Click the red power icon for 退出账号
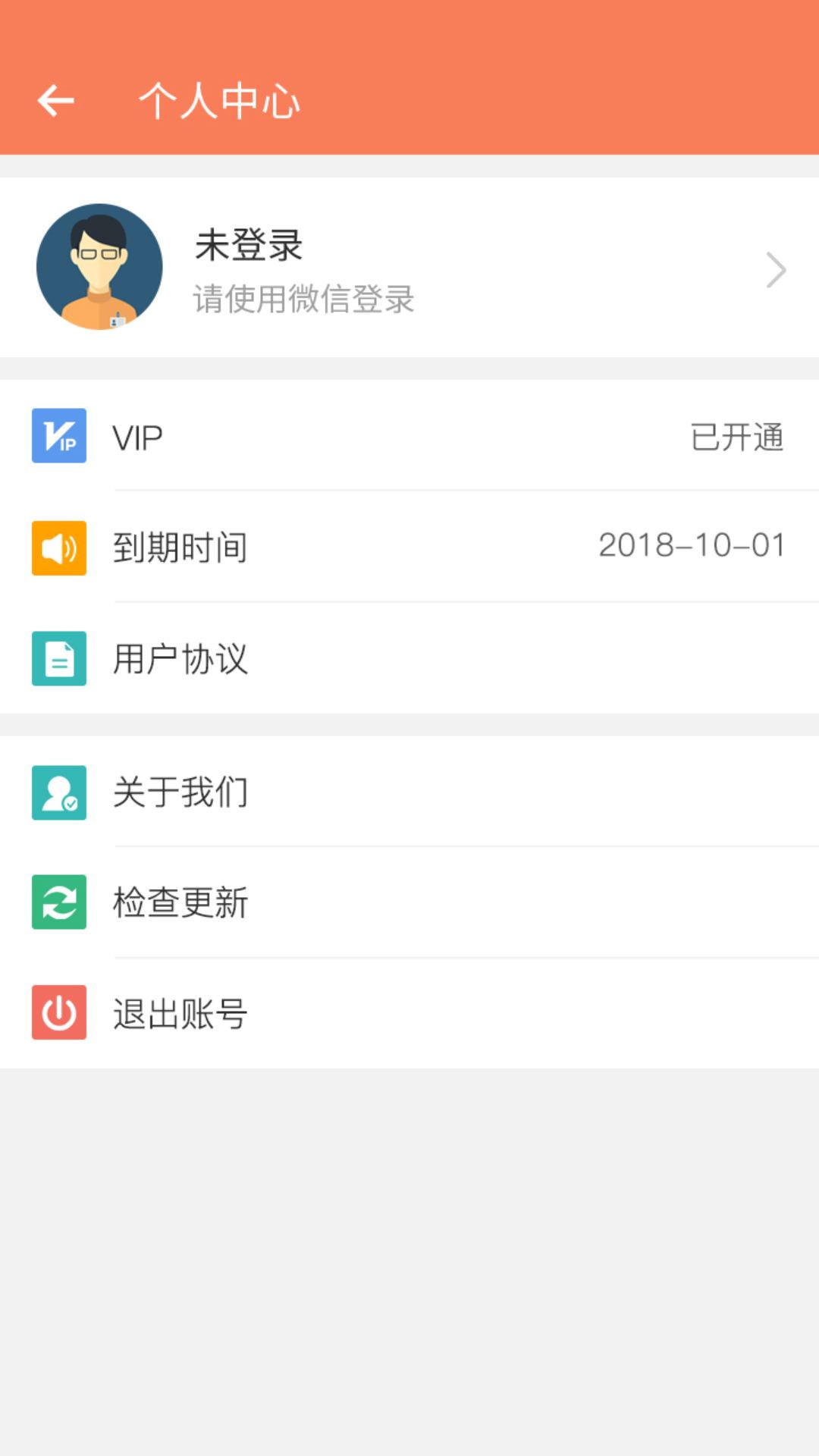The height and width of the screenshot is (1456, 819). (58, 1012)
